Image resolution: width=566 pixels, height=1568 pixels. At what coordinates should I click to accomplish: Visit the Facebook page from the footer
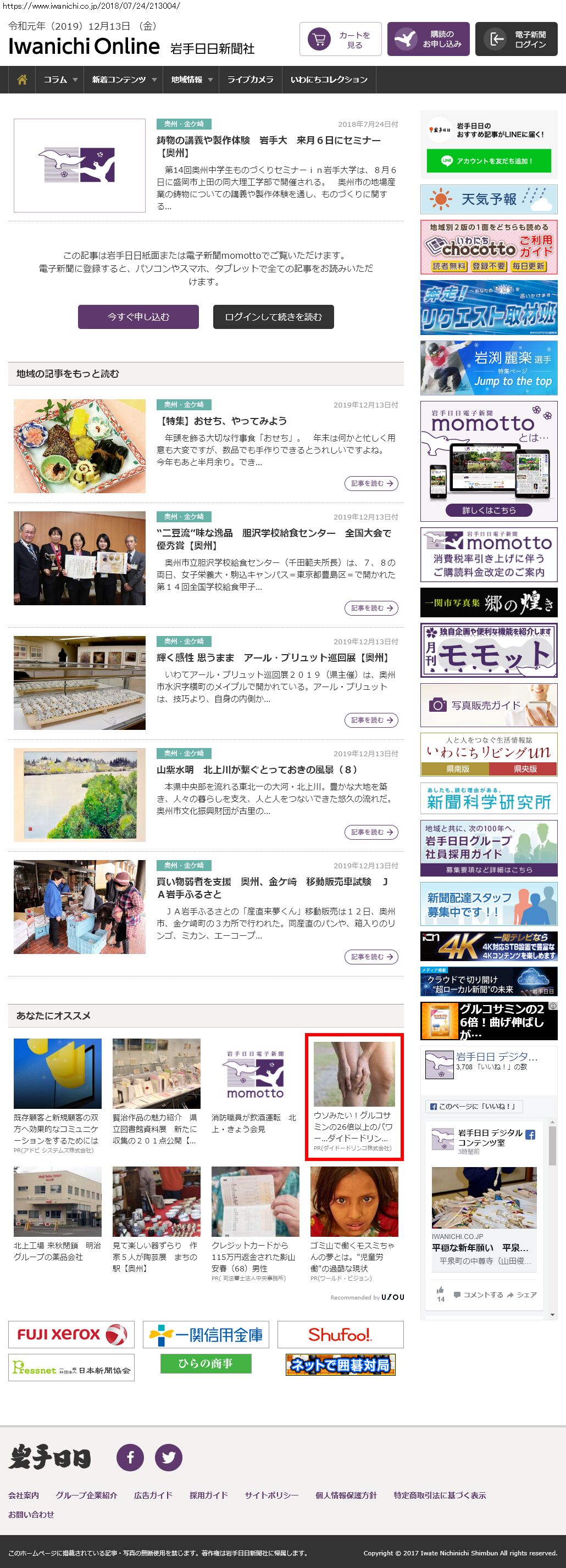tap(130, 1457)
